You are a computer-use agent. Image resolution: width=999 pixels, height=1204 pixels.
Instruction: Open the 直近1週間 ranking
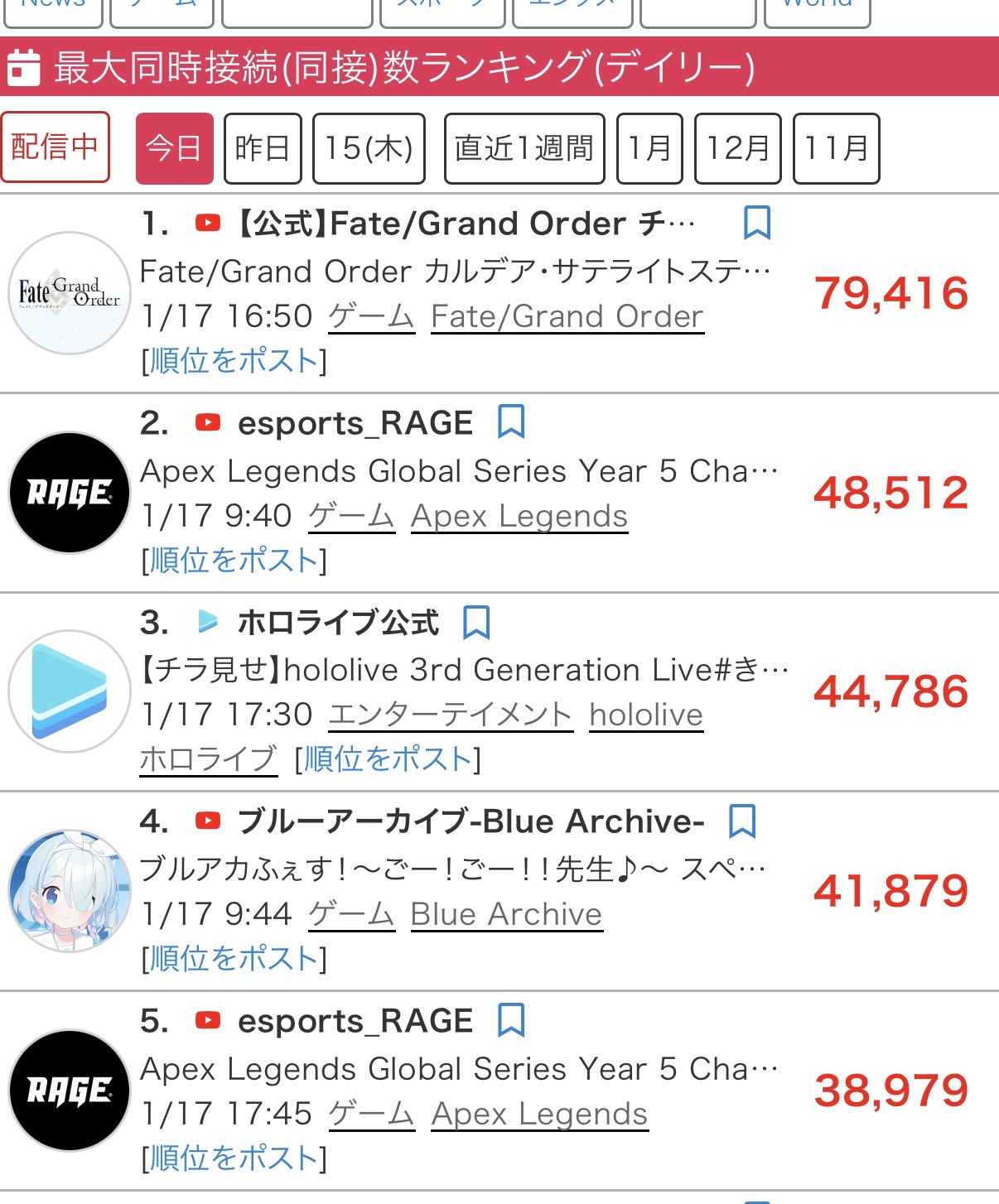pyautogui.click(x=524, y=148)
